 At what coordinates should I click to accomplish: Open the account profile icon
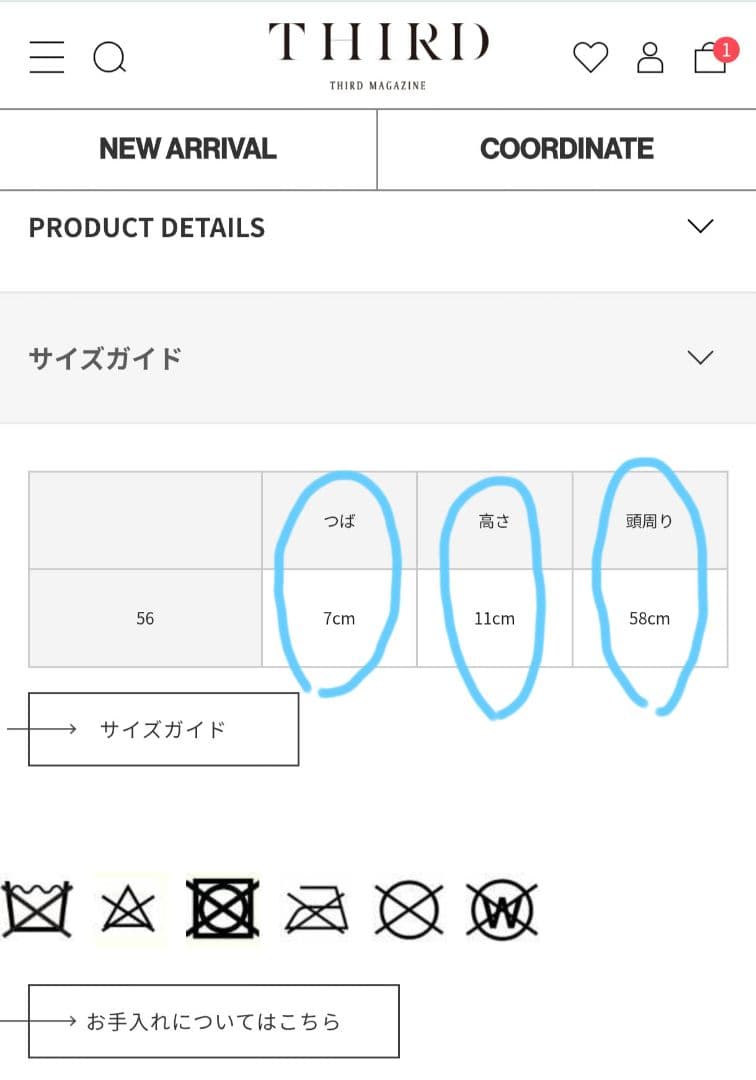pyautogui.click(x=650, y=57)
